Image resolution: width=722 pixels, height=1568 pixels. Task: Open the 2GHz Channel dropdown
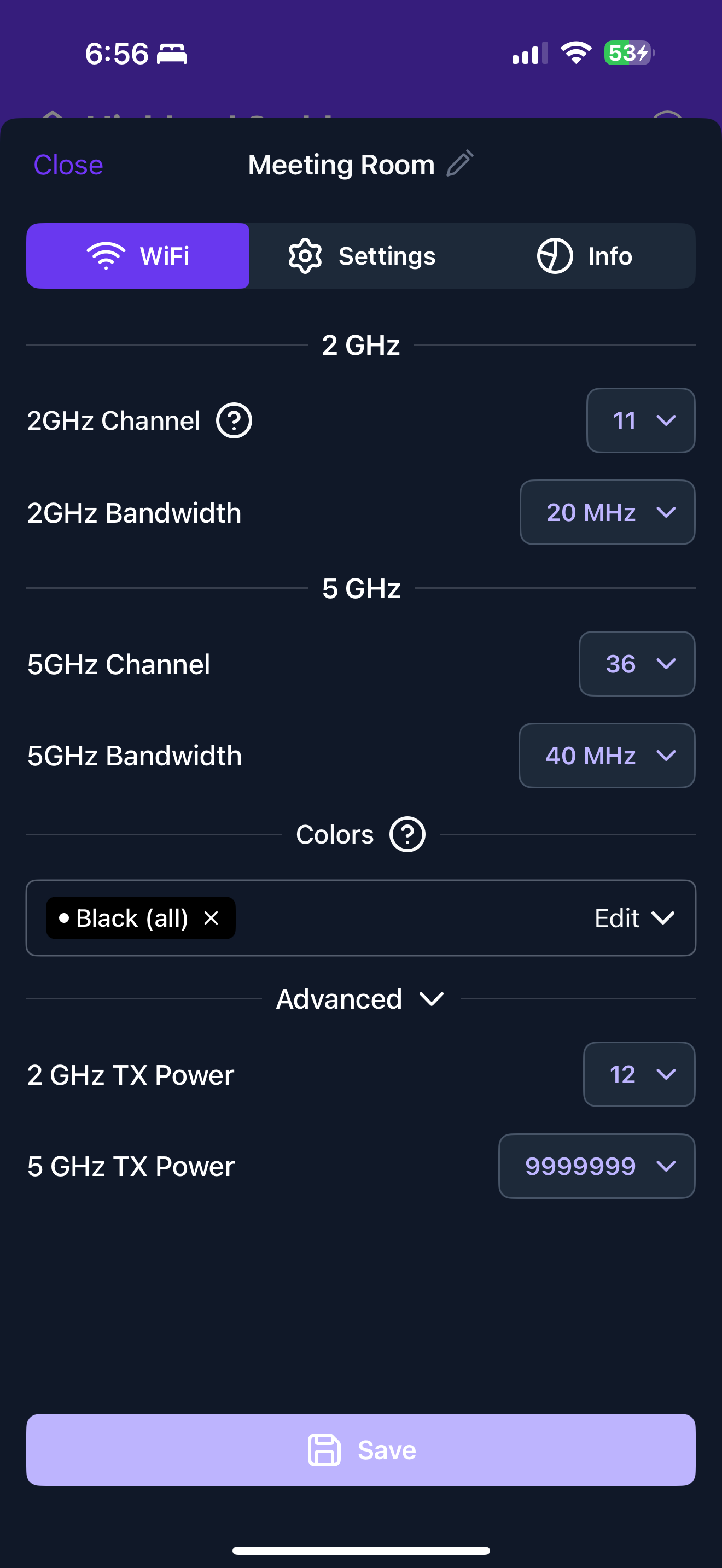tap(641, 420)
